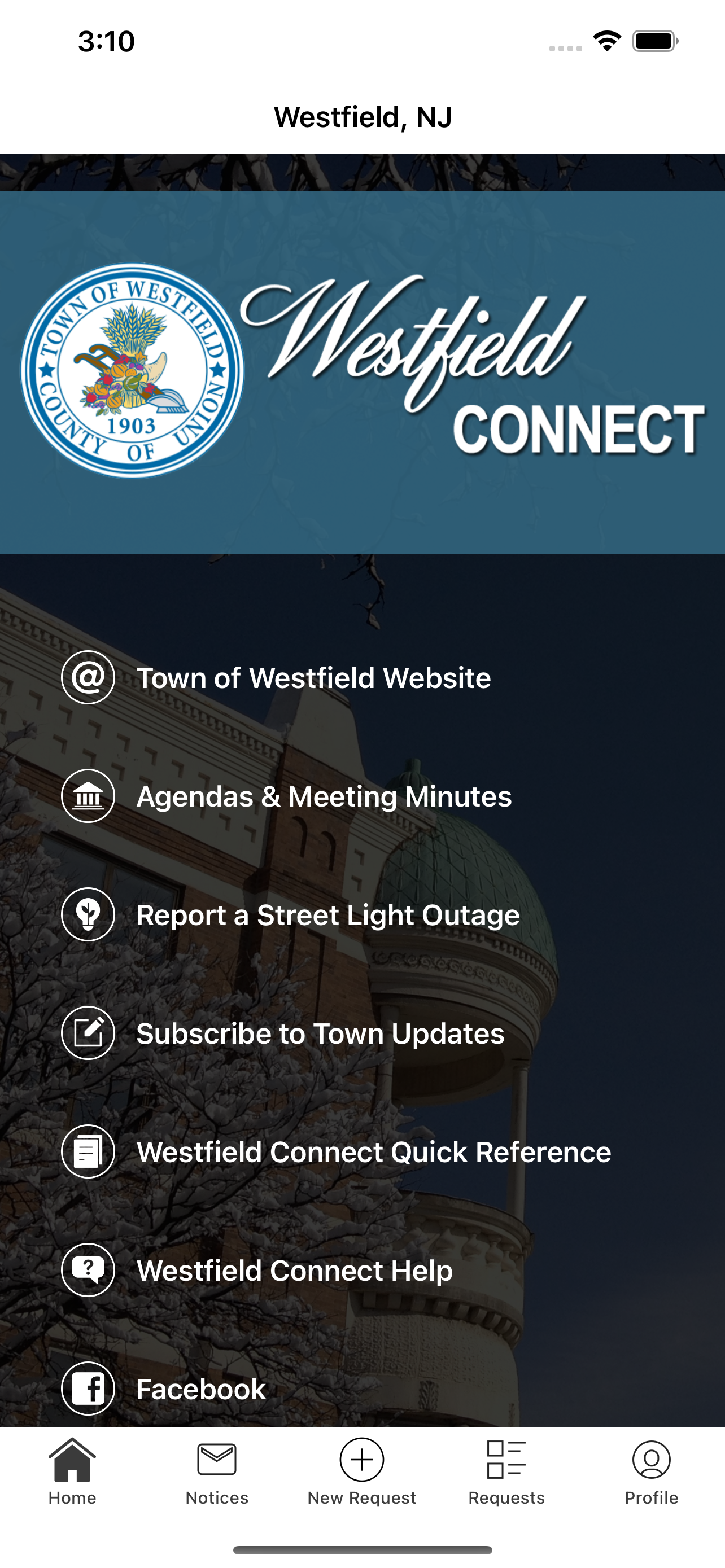Tap Subscribe to Town Updates

283,1033
